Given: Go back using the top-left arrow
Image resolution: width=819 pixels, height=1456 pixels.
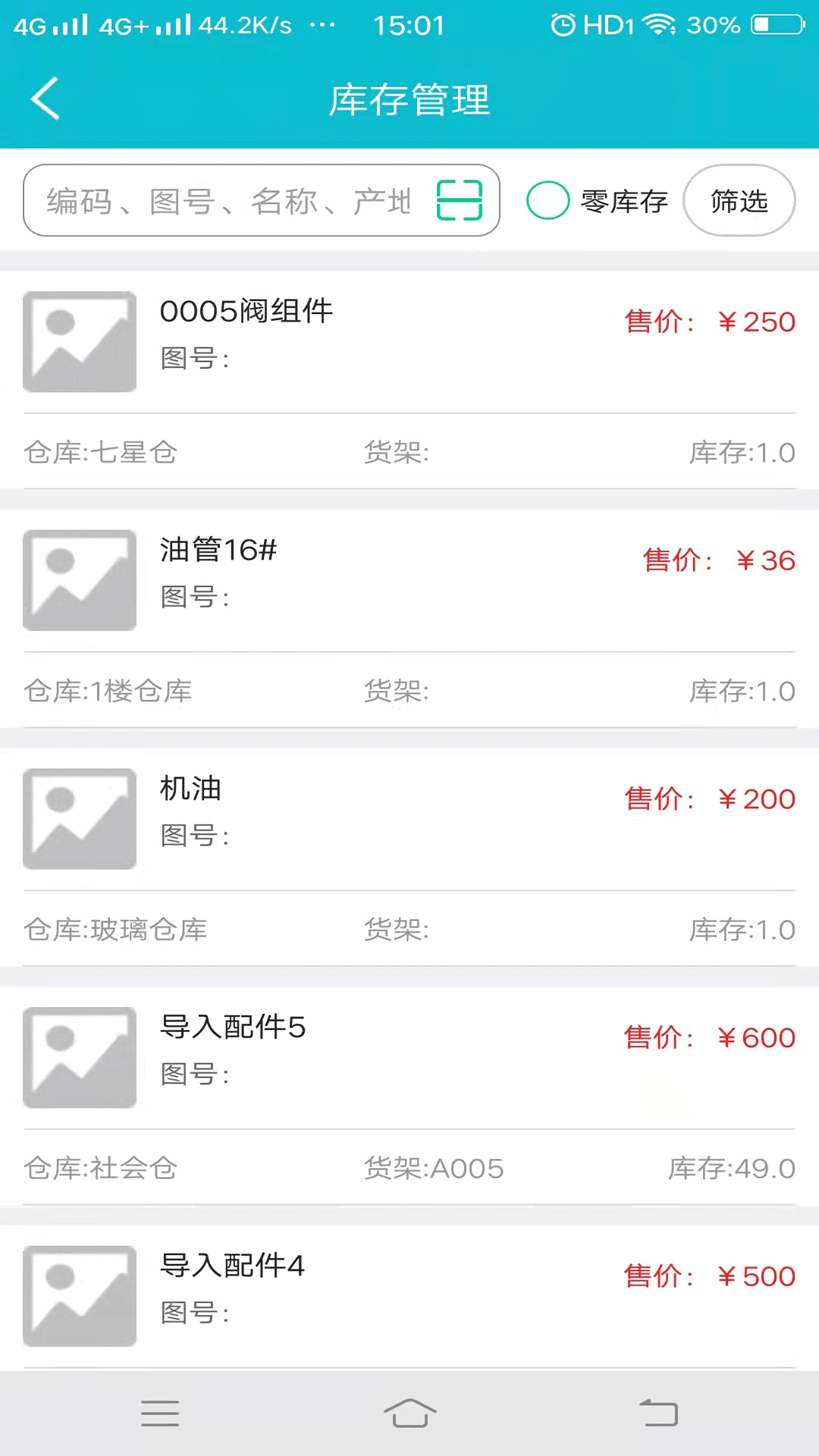Looking at the screenshot, I should 45,99.
